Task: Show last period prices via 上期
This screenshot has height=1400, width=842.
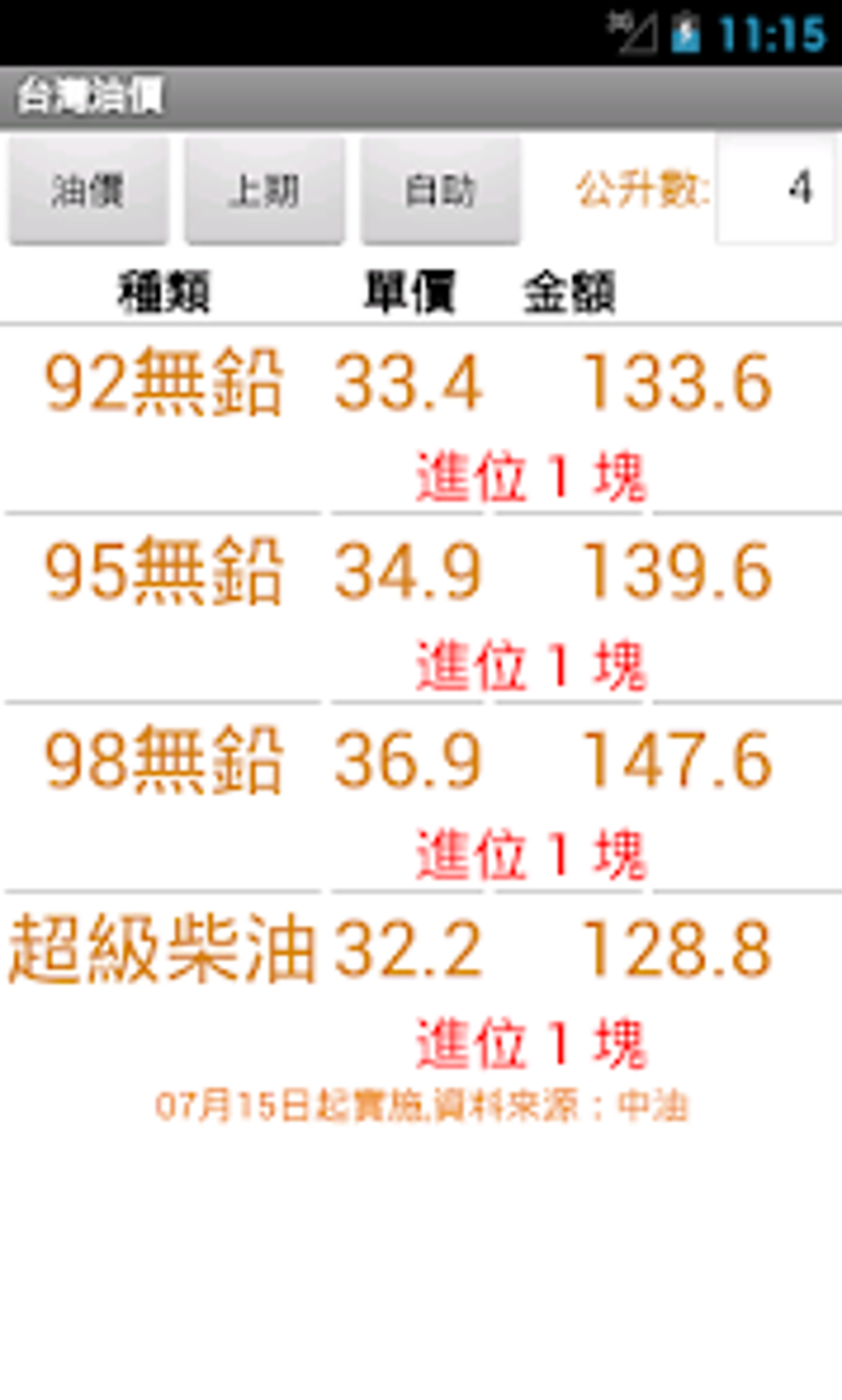Action: [264, 191]
